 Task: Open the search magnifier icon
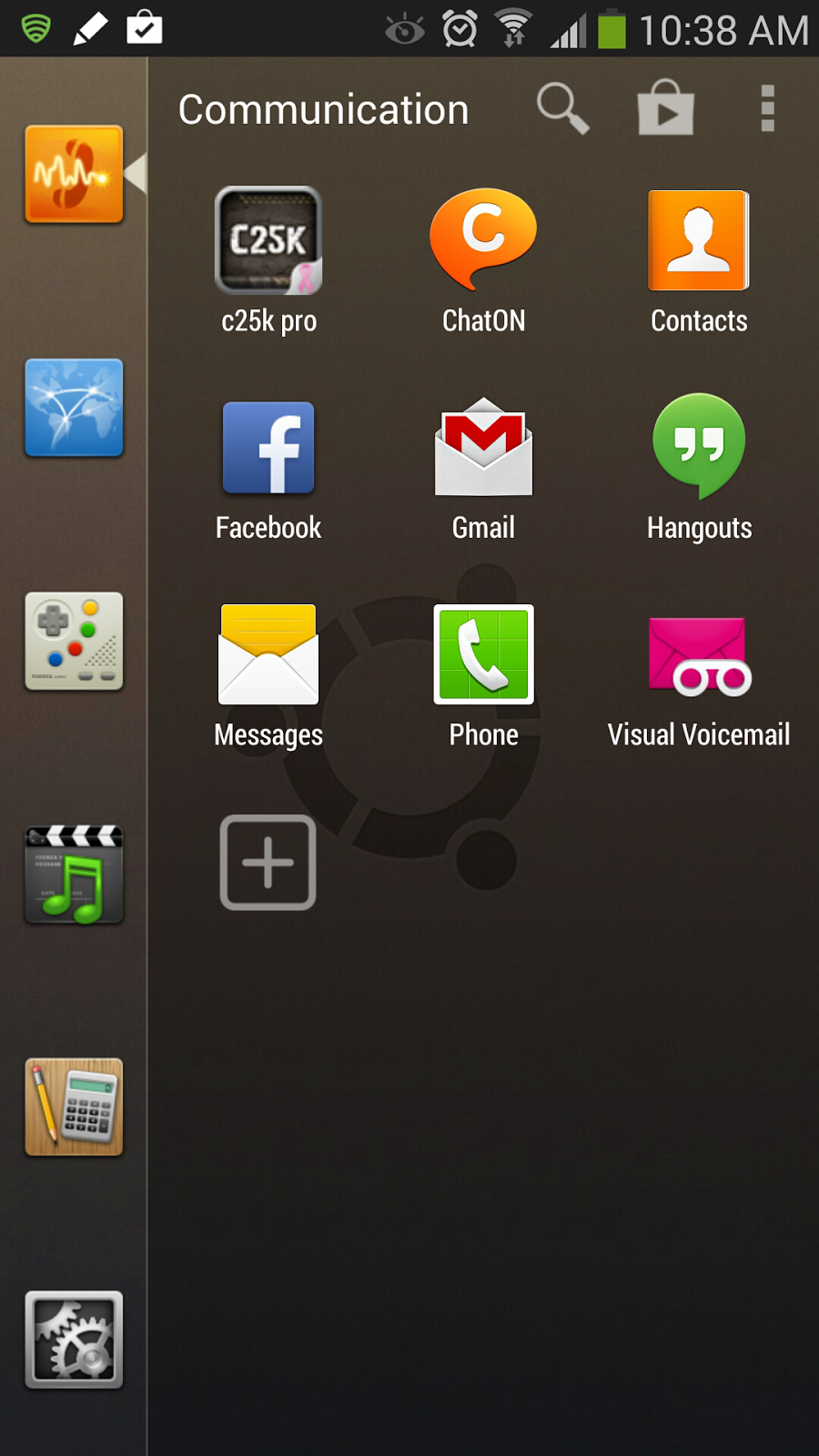(562, 108)
